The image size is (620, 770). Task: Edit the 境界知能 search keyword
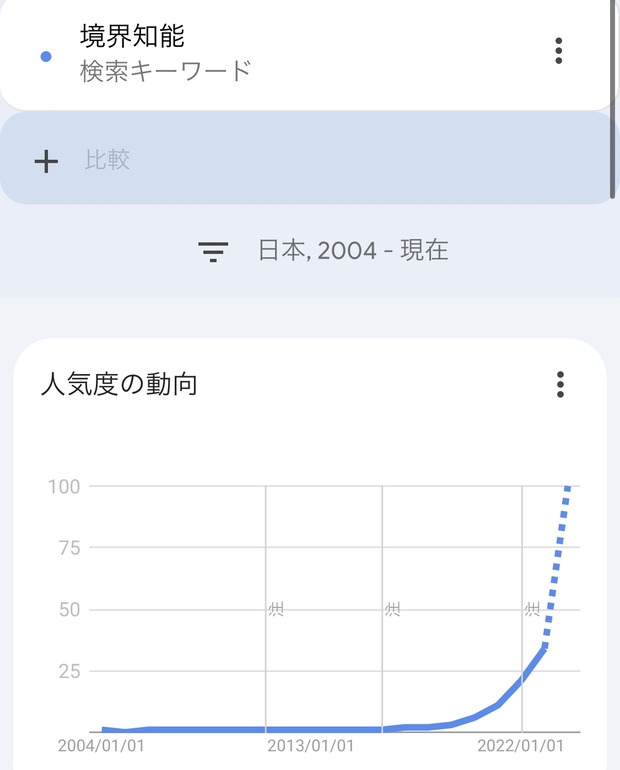[165, 52]
